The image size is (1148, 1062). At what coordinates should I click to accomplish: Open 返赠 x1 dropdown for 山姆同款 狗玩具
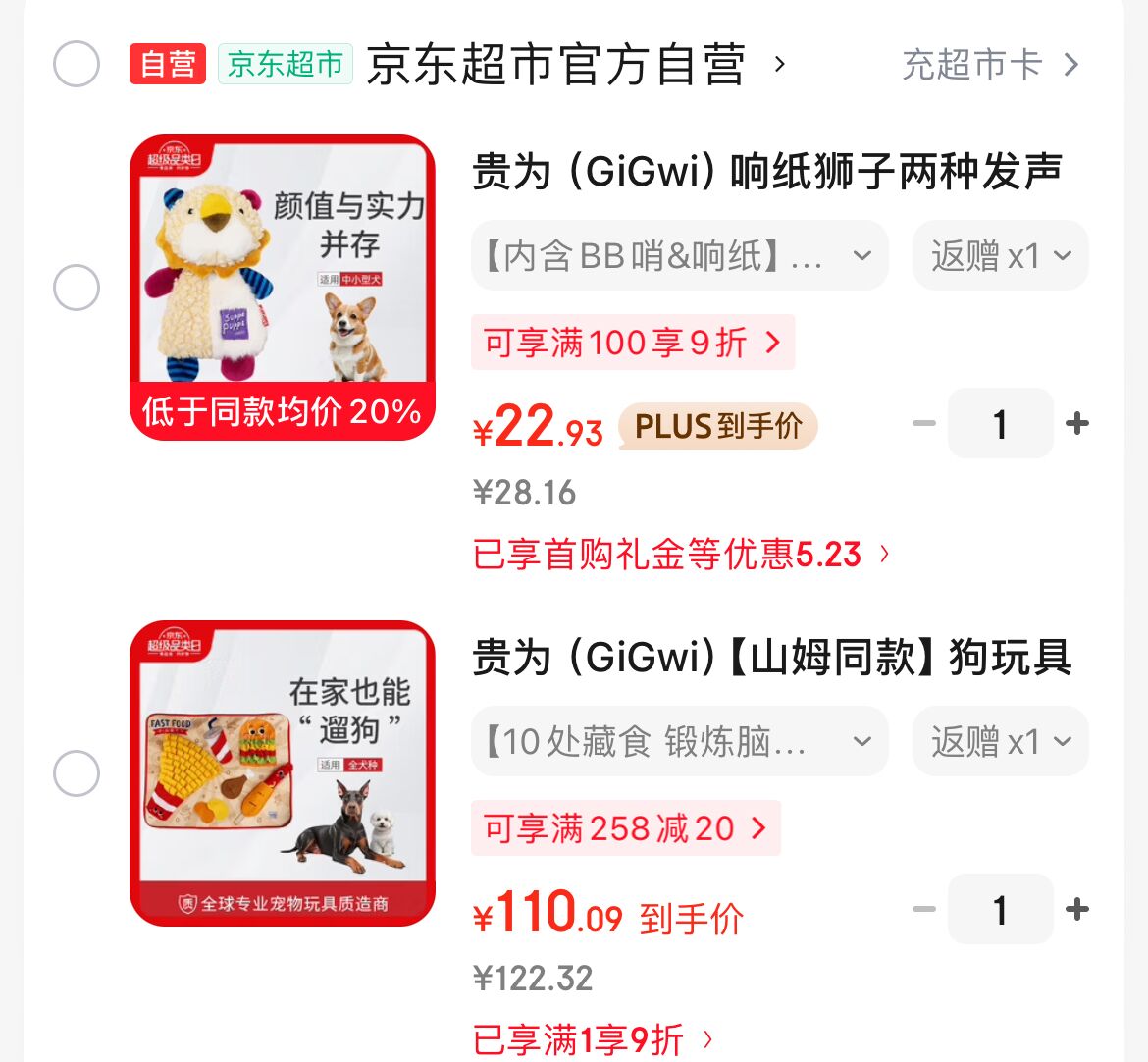1000,742
